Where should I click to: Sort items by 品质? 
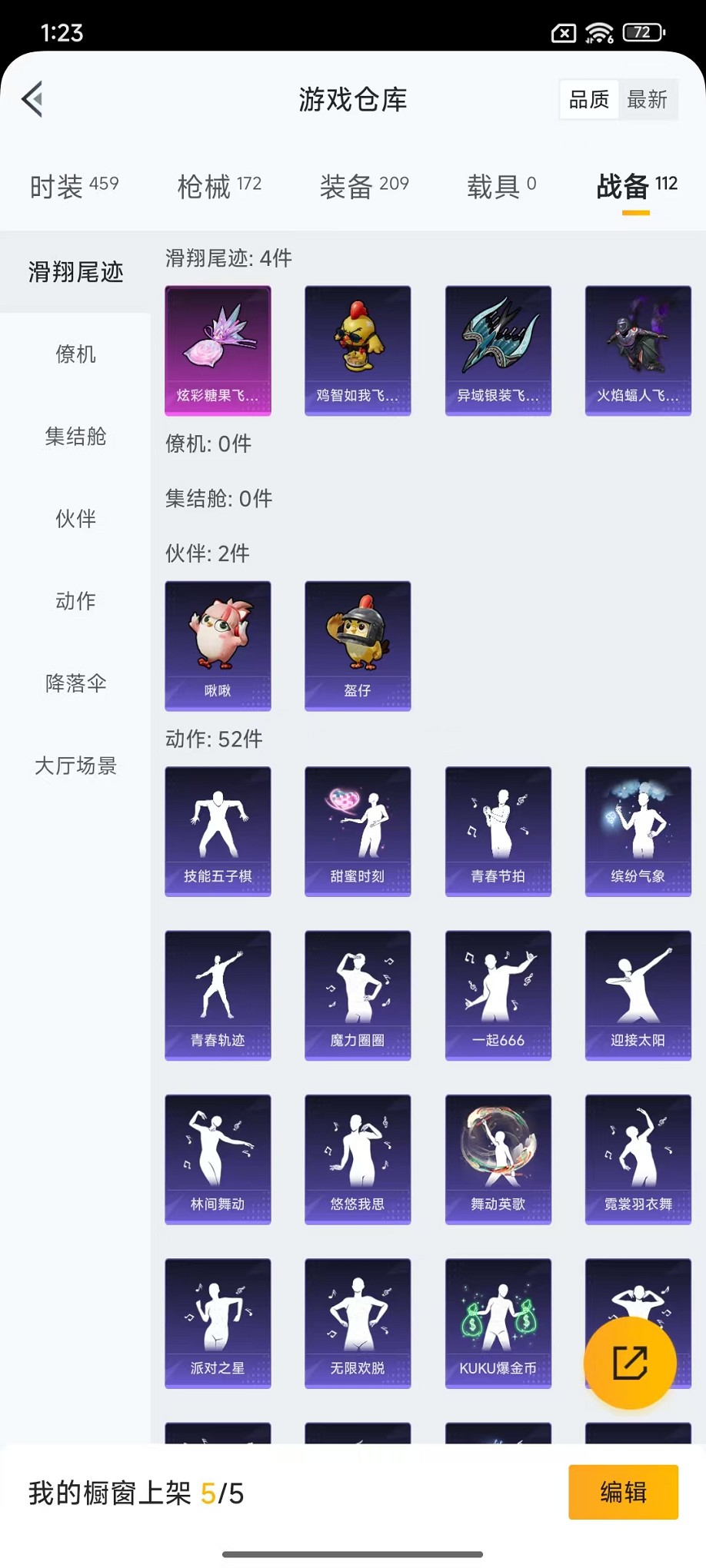[x=589, y=99]
